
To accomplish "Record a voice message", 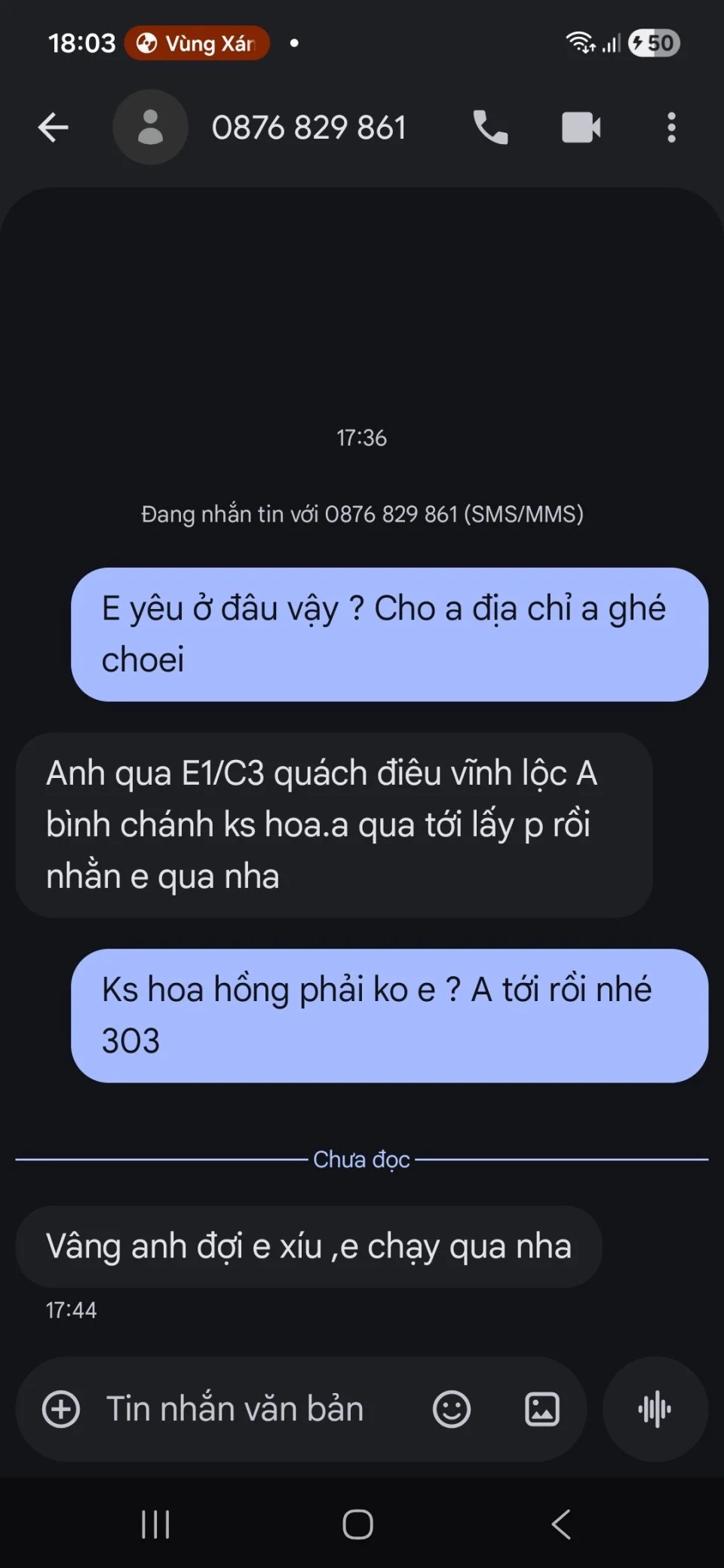I will (655, 1409).
